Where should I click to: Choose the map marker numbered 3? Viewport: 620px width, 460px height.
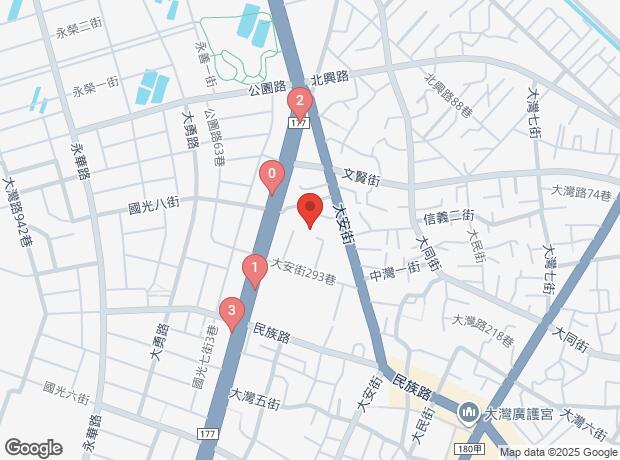click(232, 312)
